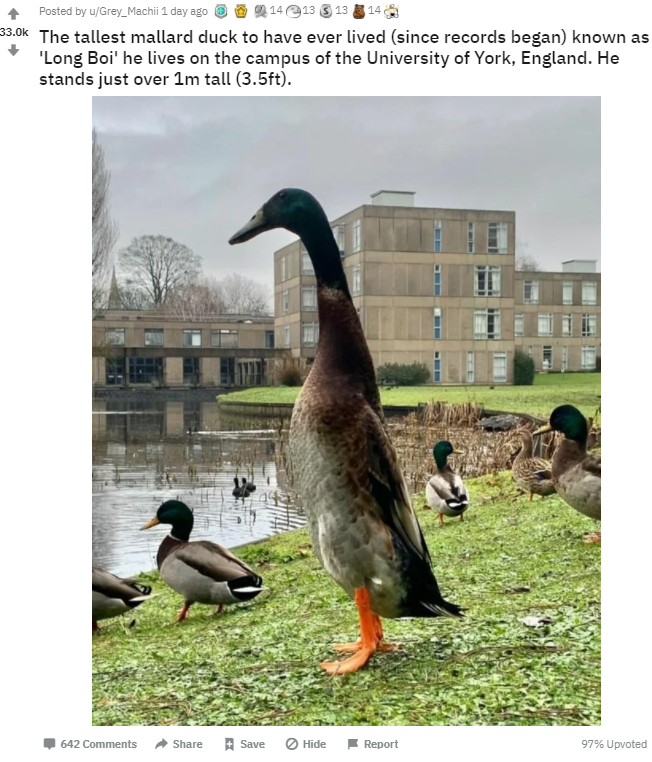Share this post
Viewport: 652px width, 762px height.
[x=178, y=744]
